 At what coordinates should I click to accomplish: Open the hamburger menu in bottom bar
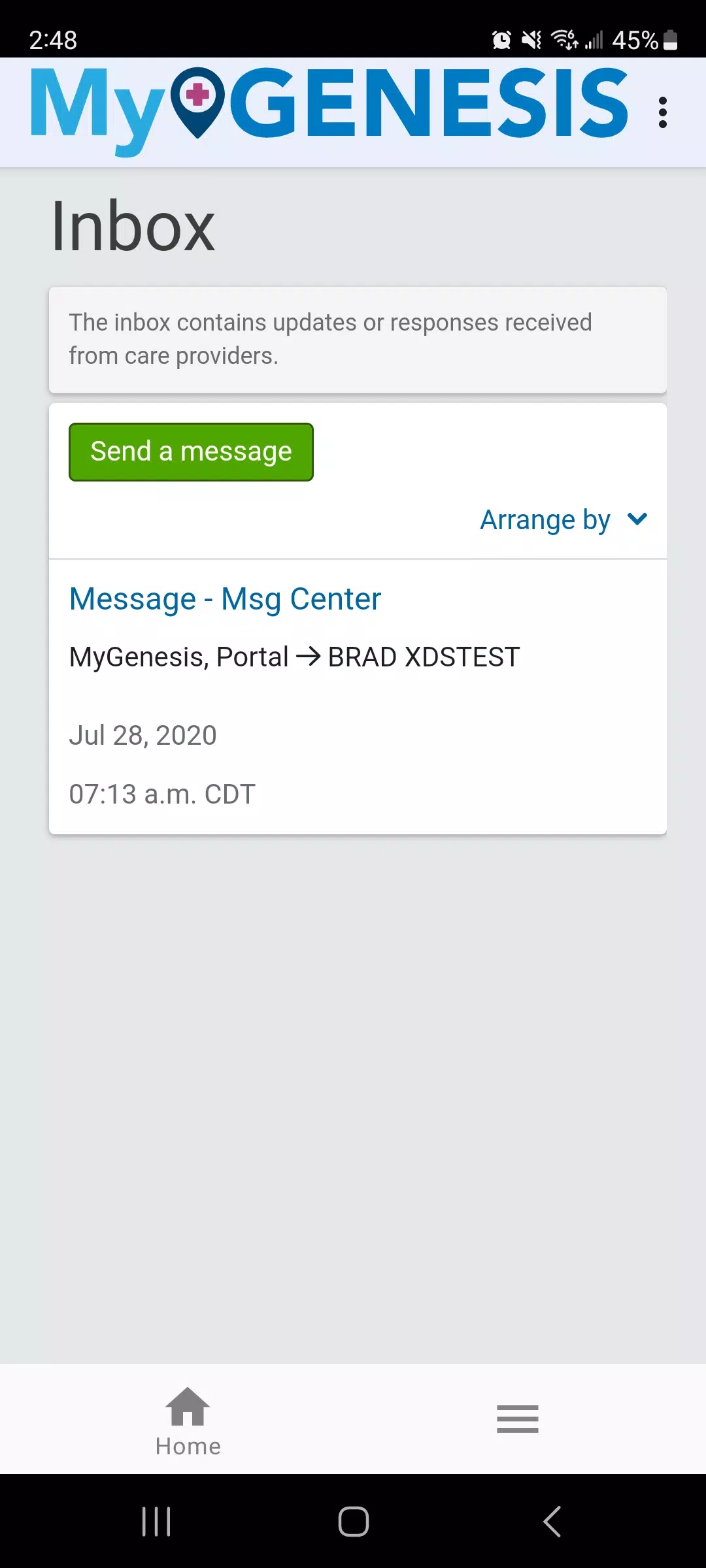click(518, 1419)
